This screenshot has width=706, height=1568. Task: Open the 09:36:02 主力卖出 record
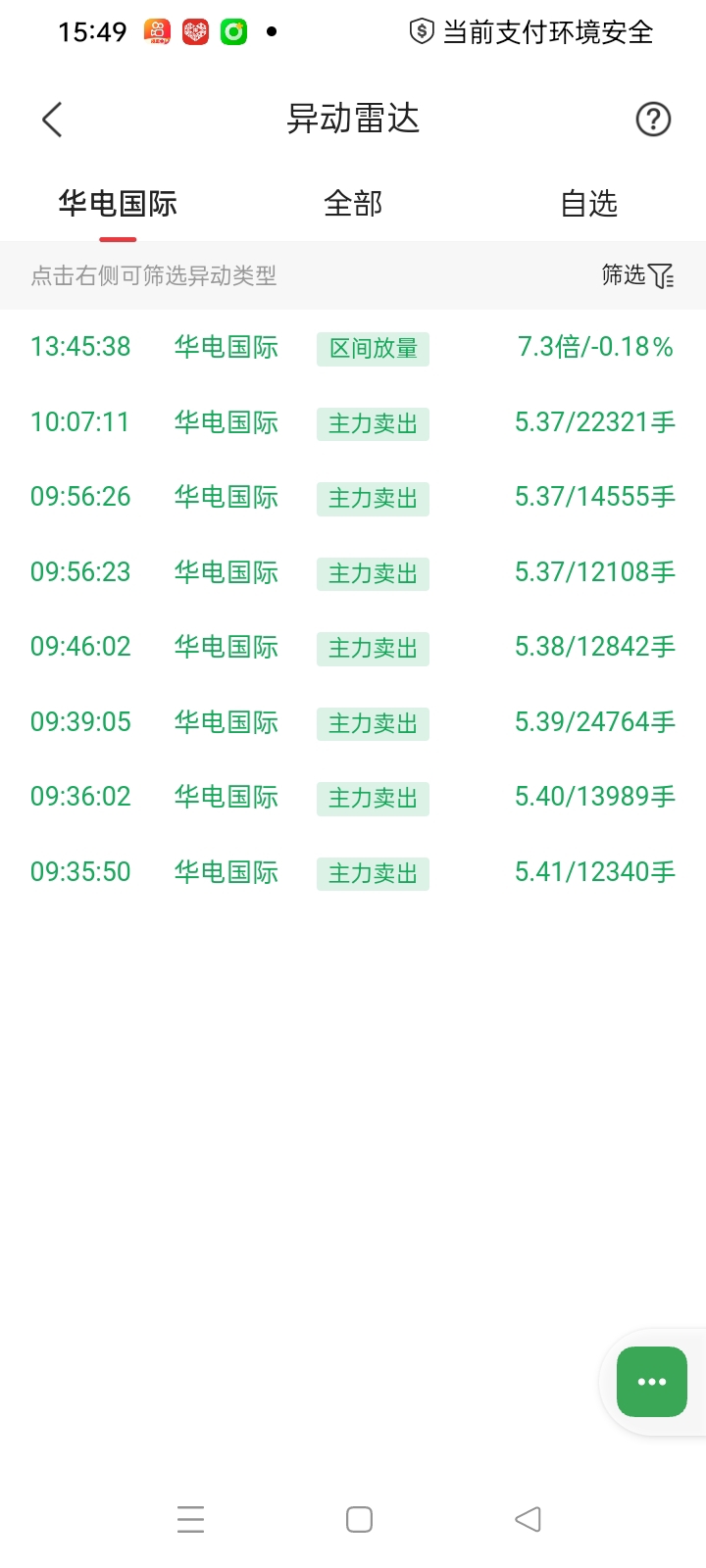(353, 797)
